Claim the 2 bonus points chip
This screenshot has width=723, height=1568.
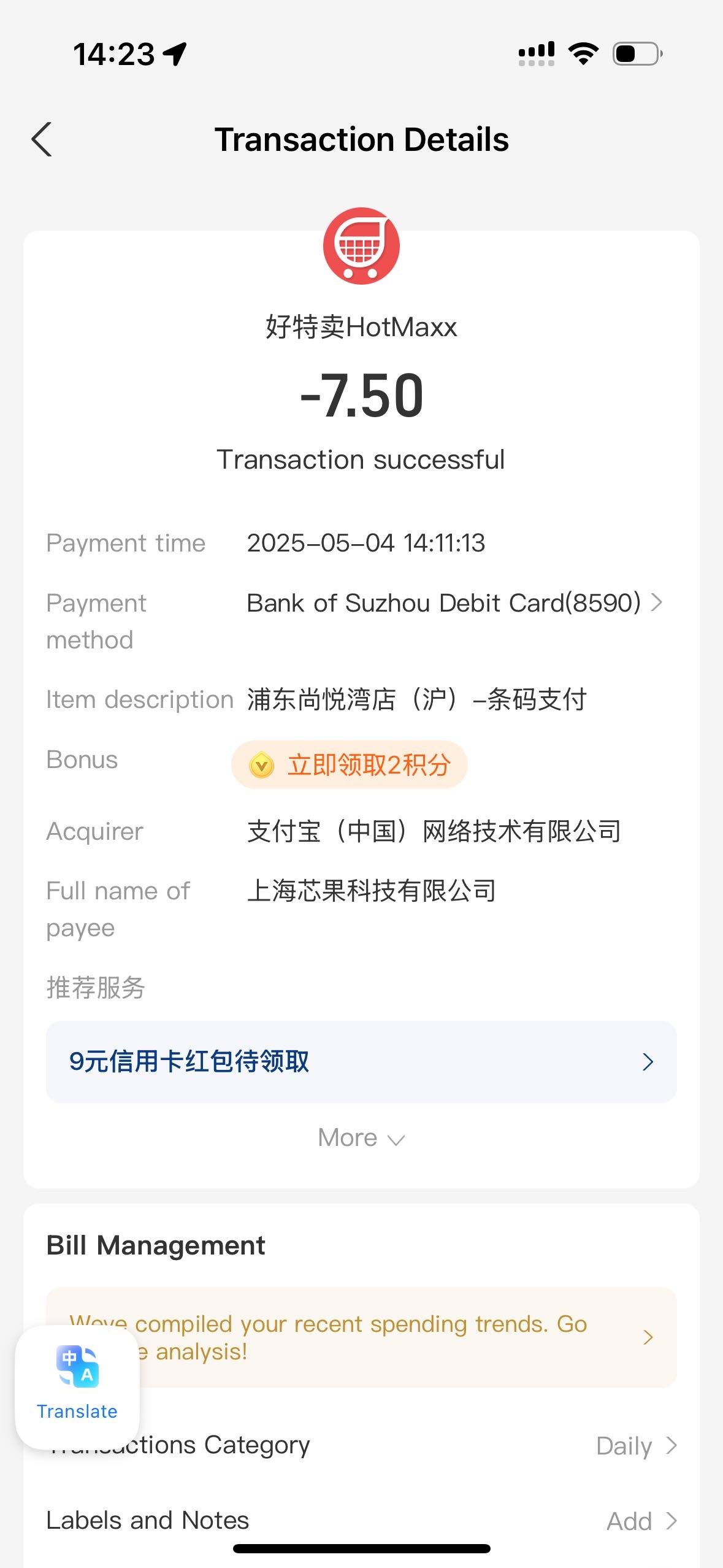coord(350,765)
